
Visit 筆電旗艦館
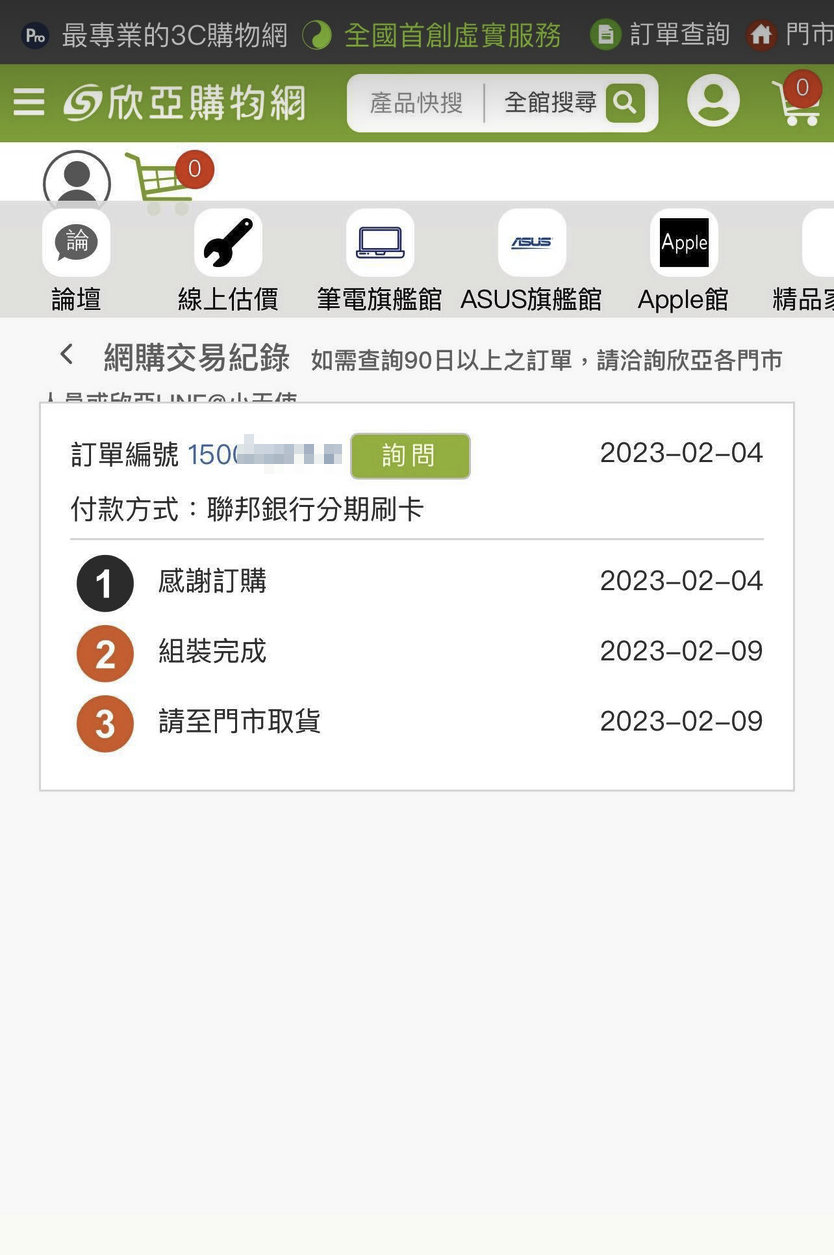pos(379,258)
